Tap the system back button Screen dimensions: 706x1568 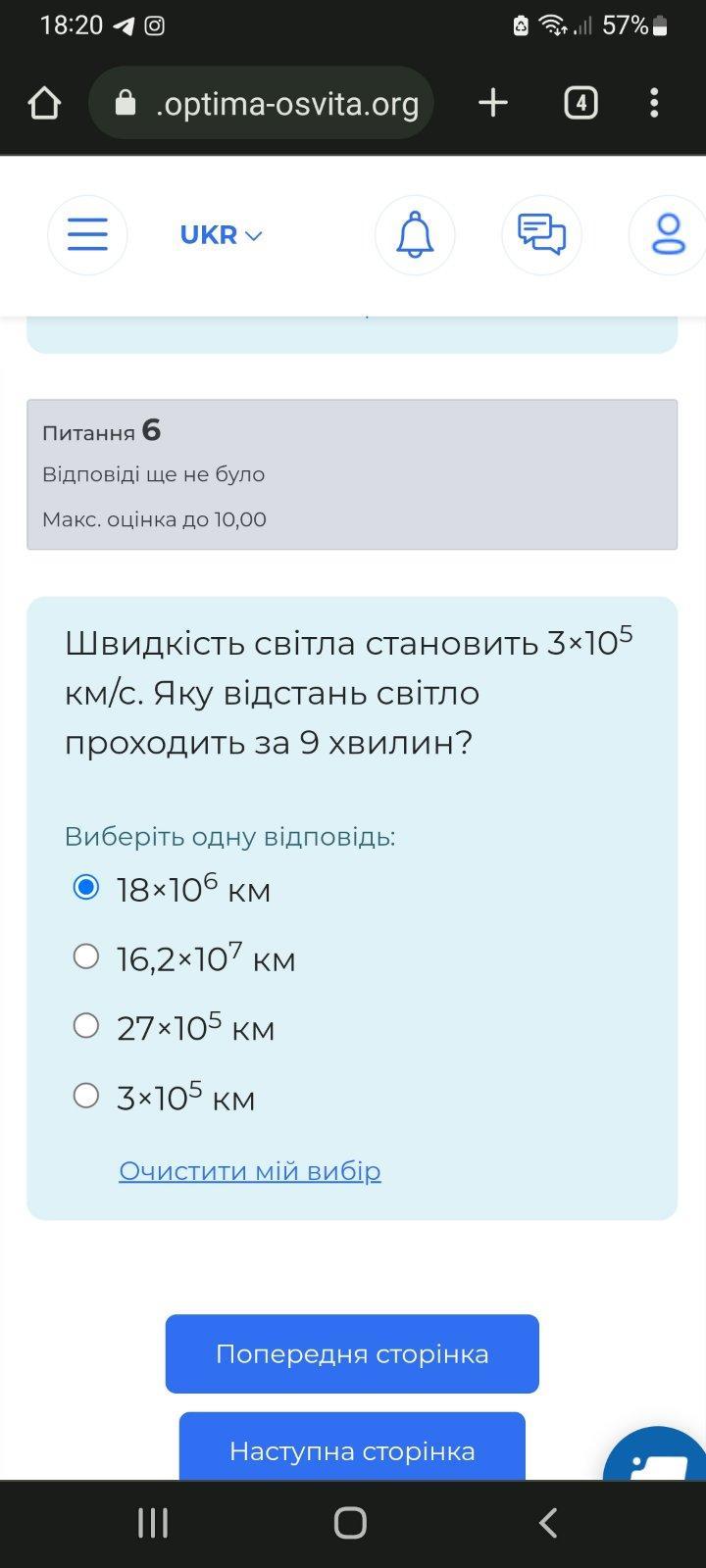548,1523
